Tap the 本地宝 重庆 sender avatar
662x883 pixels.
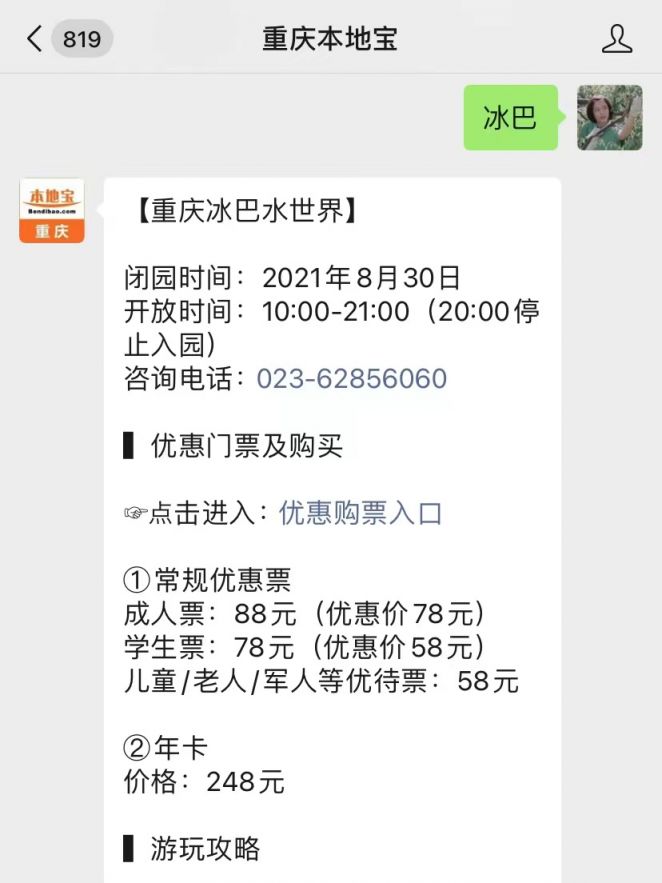pos(52,211)
